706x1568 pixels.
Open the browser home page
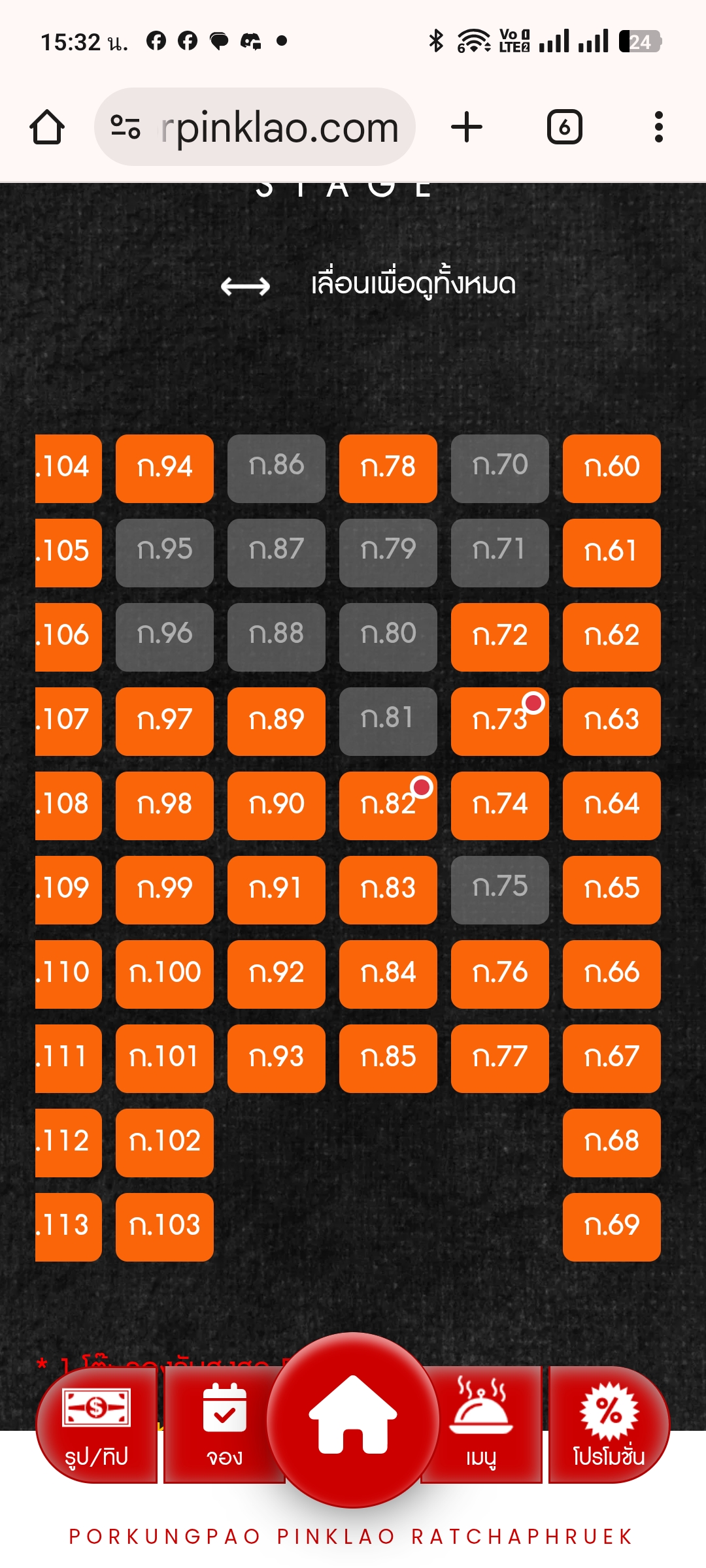[x=47, y=127]
